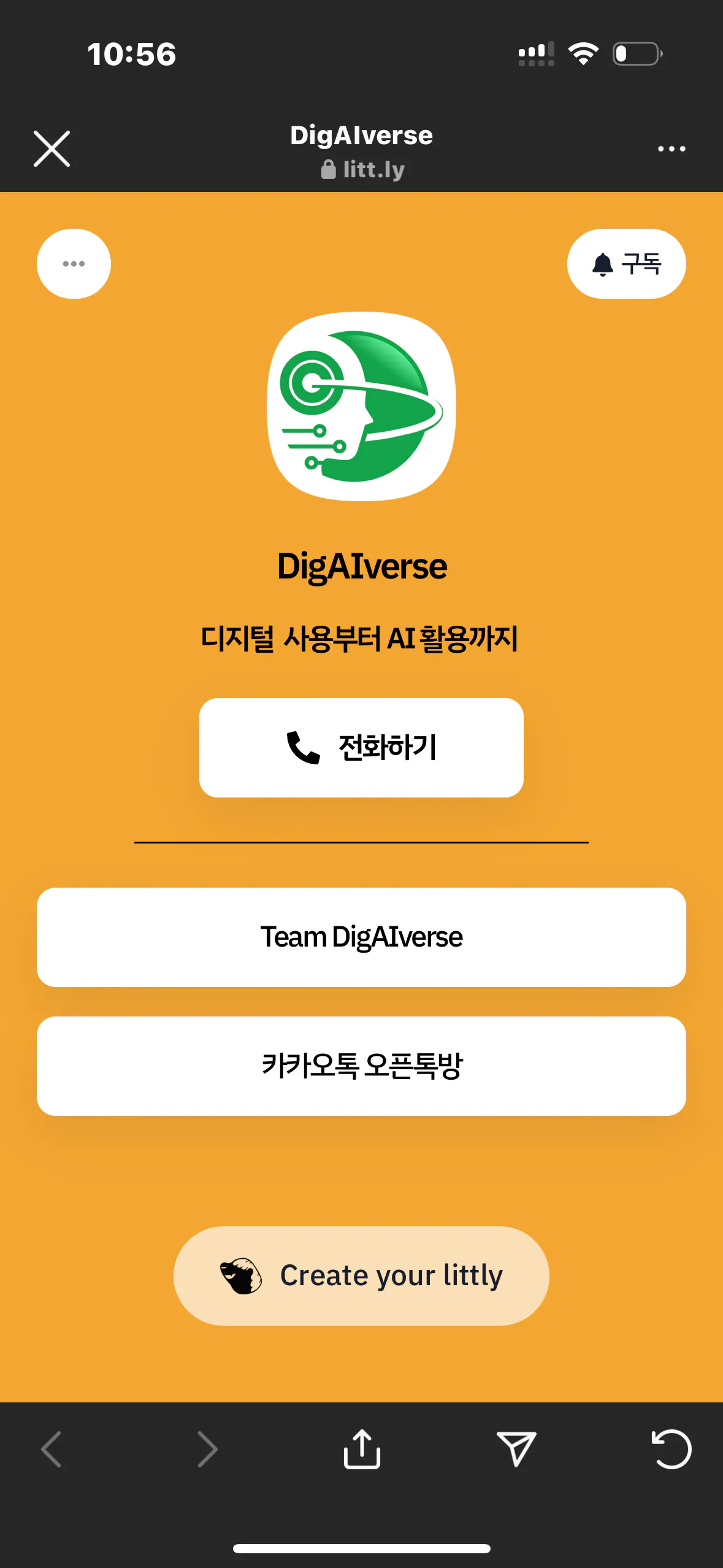Subscribe using the 구독 bell button
723x1568 pixels.
click(626, 264)
